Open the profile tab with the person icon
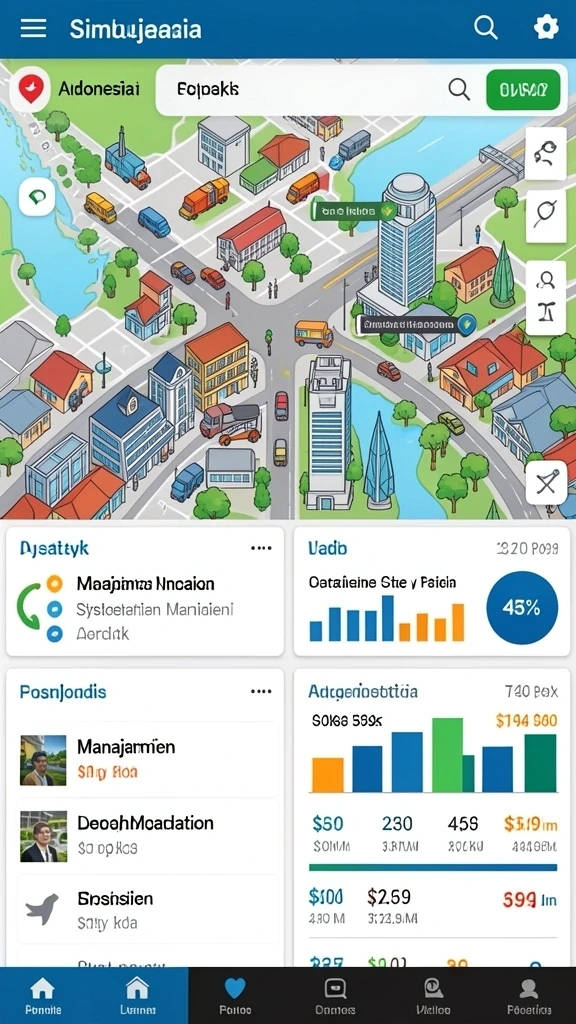Screen dimensions: 576x1024 528,995
